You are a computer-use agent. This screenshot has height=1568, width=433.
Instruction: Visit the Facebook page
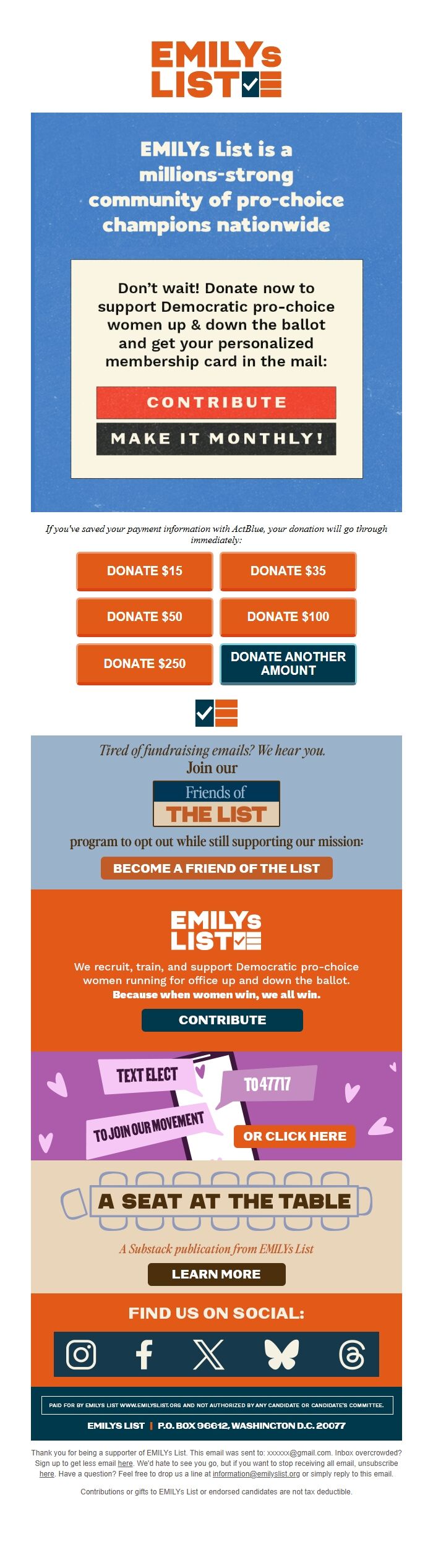click(x=144, y=1355)
